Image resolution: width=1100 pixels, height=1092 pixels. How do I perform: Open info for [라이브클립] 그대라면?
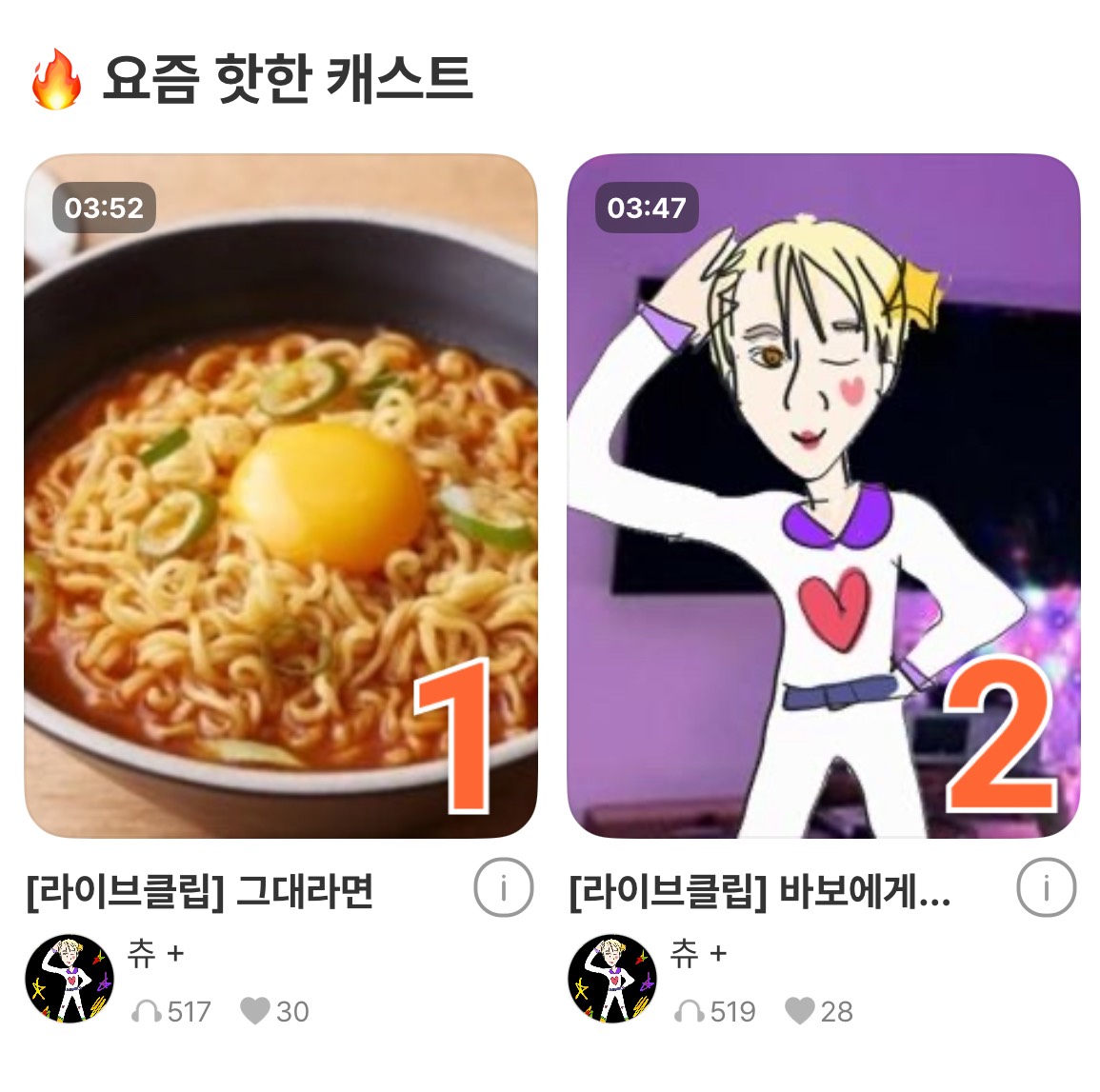point(503,888)
